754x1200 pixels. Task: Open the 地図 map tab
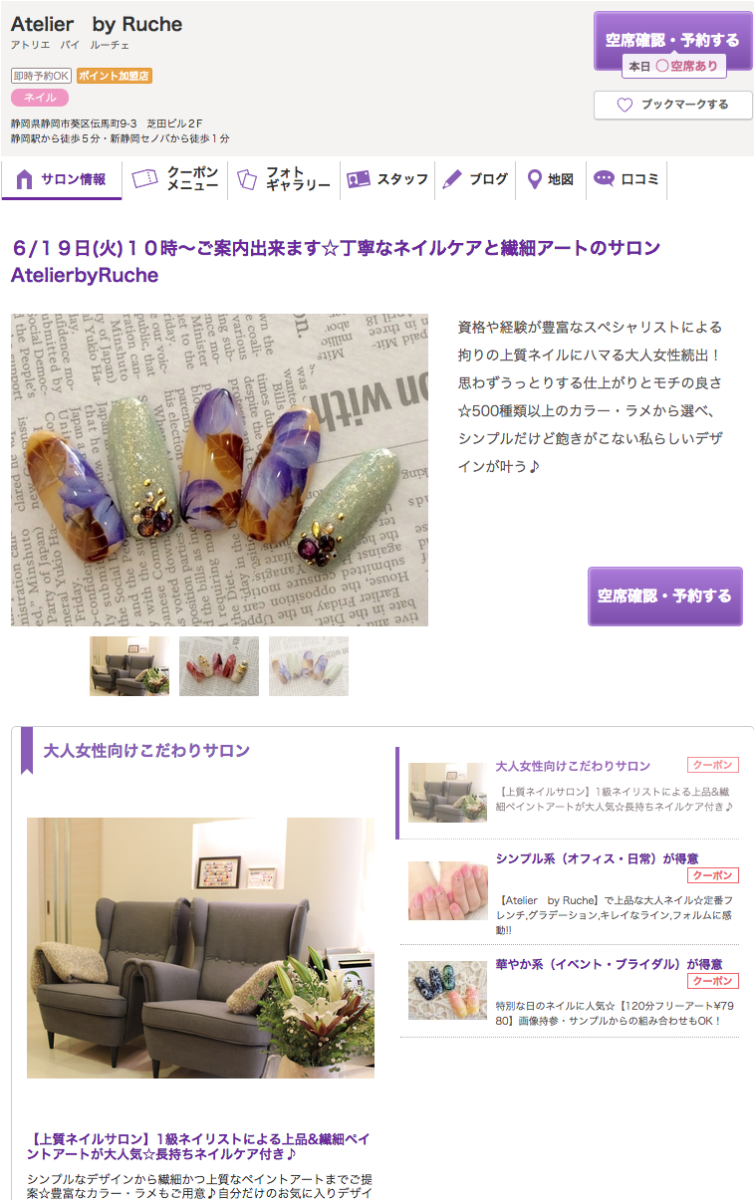point(551,180)
